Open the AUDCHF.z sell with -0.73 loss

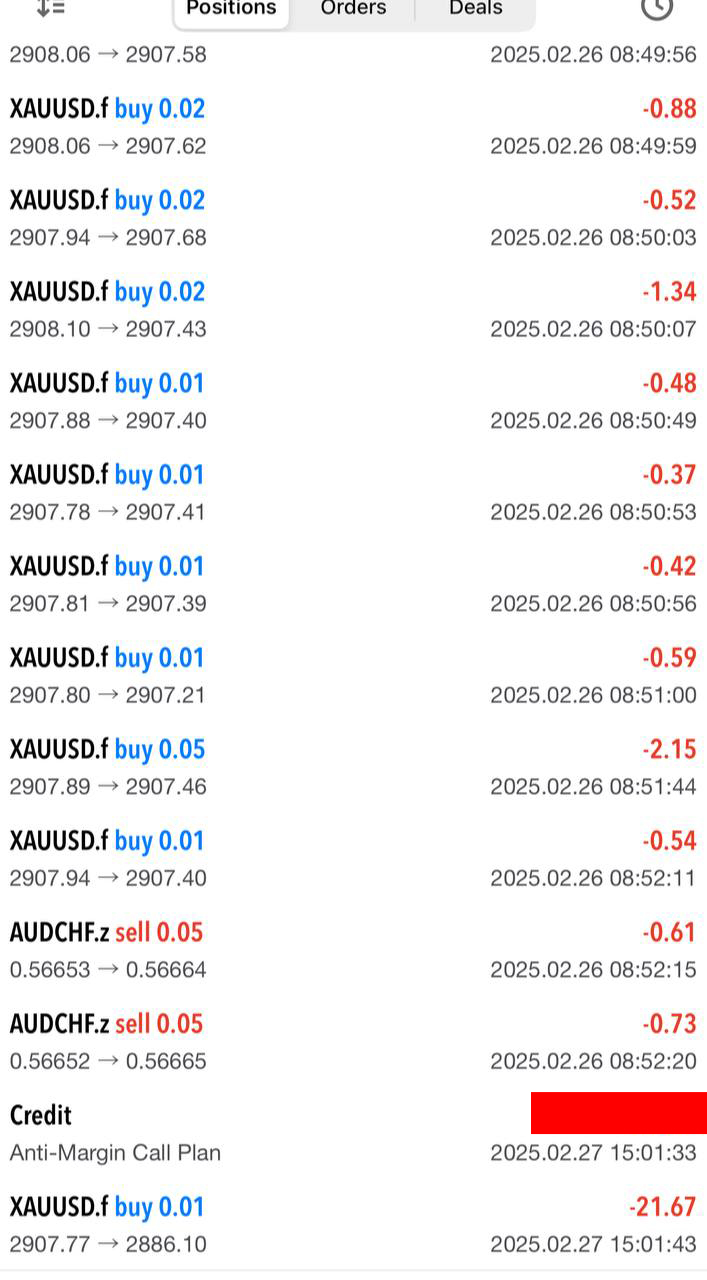(353, 1042)
